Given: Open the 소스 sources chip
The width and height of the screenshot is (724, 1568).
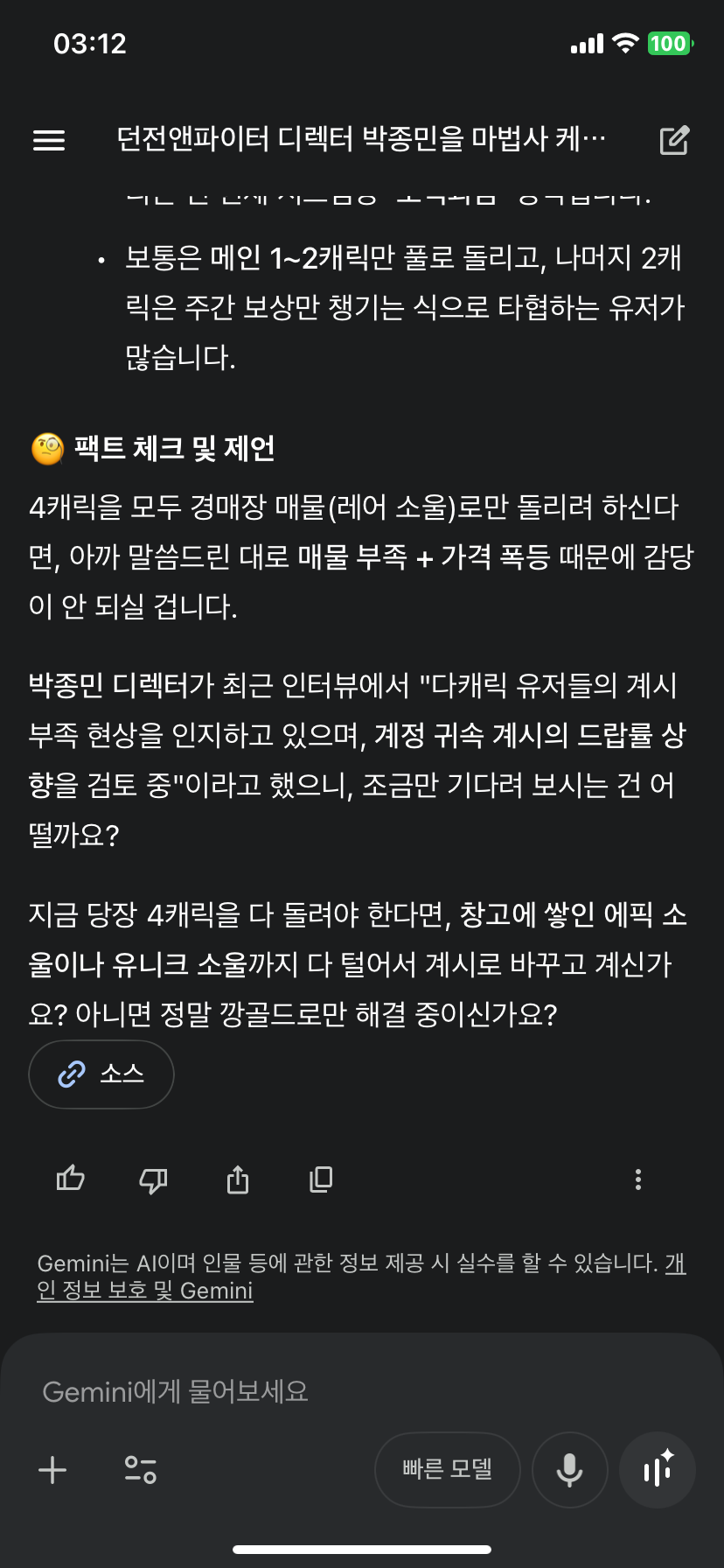Looking at the screenshot, I should (x=101, y=1074).
